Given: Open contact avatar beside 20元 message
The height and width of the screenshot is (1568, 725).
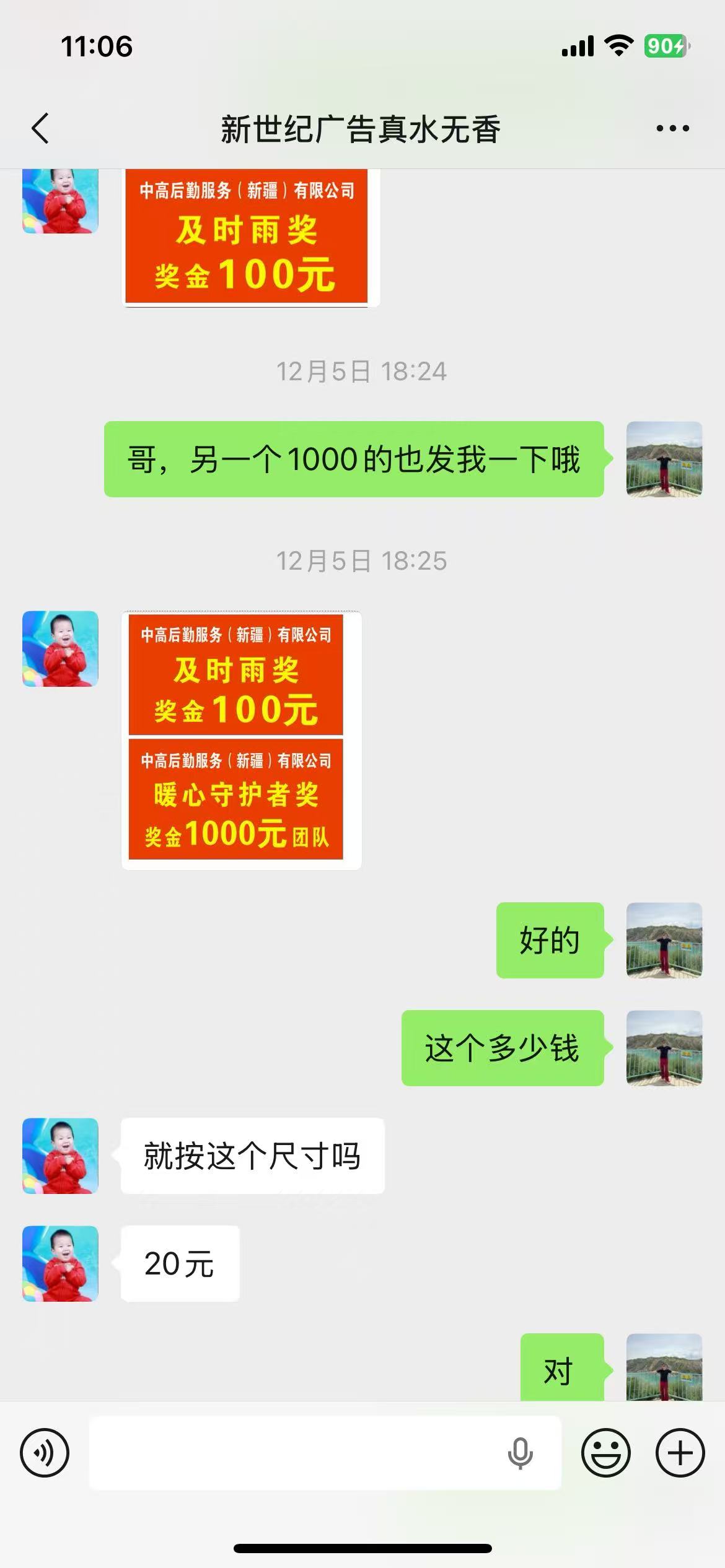Looking at the screenshot, I should (x=61, y=1263).
